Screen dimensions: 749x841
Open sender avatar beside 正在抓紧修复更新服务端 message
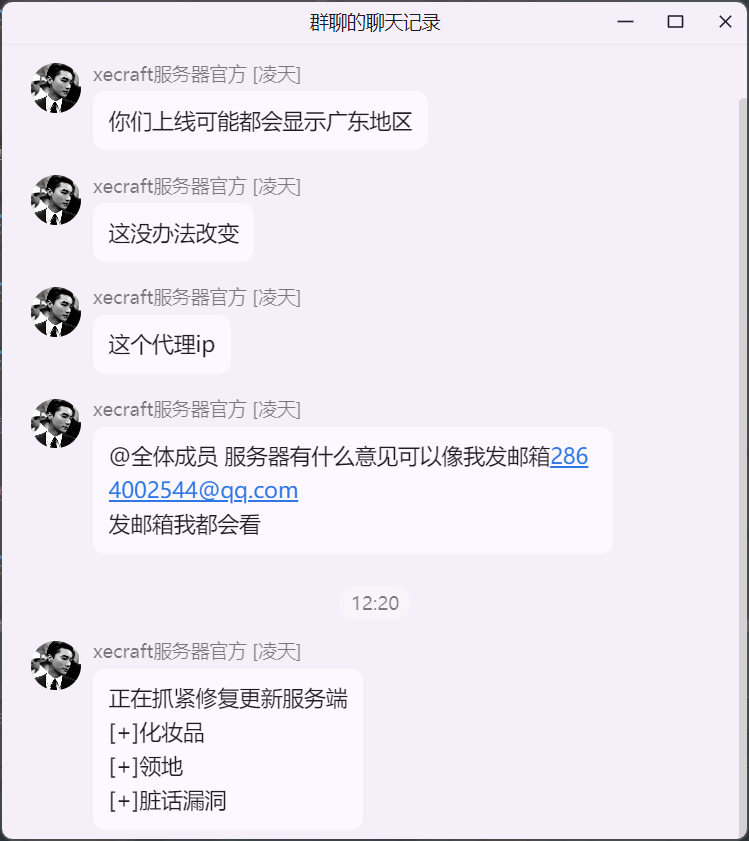(56, 666)
